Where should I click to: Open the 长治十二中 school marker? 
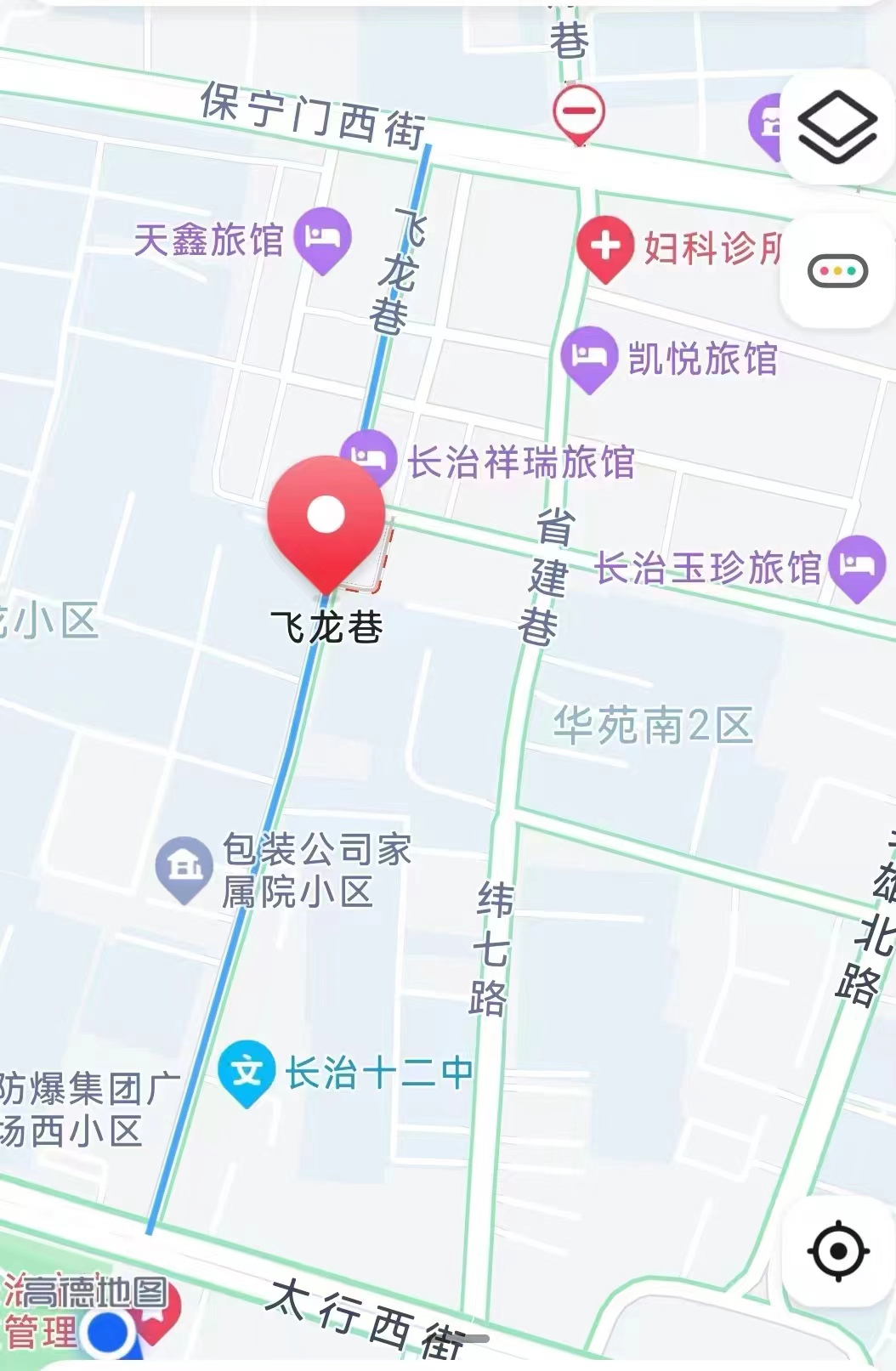coord(247,1071)
